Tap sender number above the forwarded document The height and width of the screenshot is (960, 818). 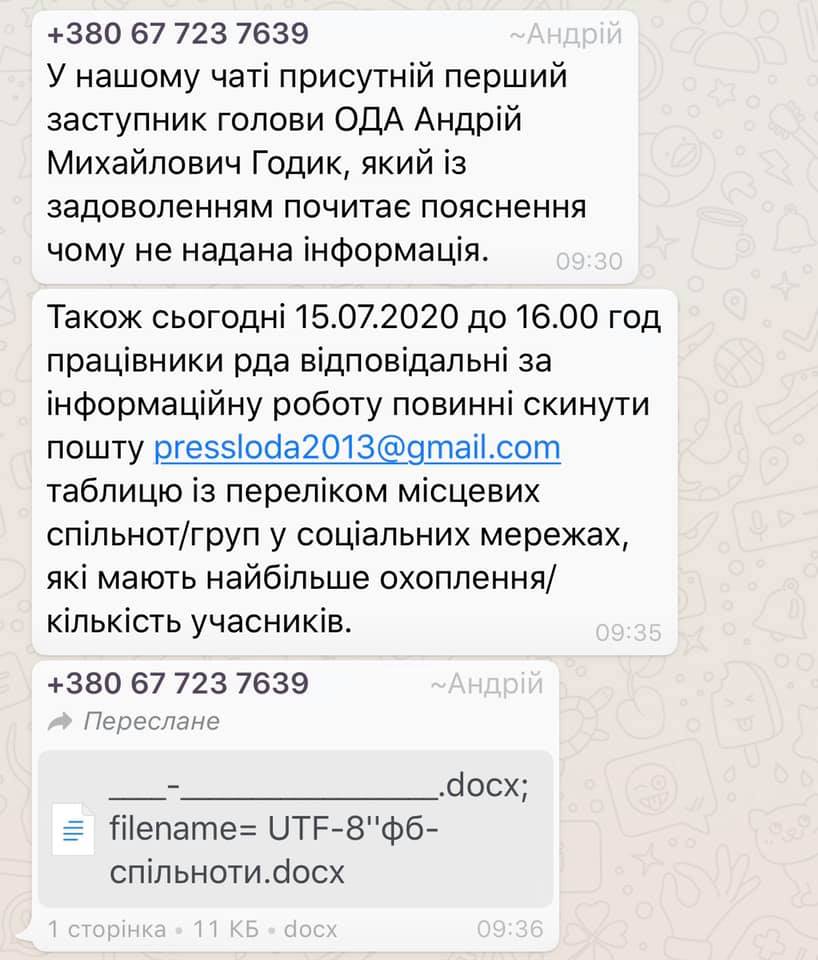pos(178,683)
